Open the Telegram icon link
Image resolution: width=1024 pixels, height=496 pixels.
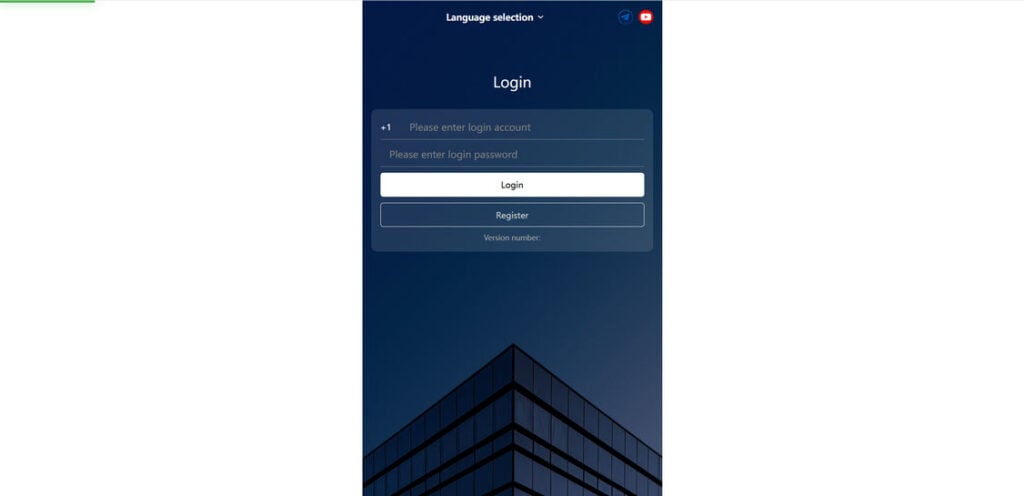[x=625, y=17]
